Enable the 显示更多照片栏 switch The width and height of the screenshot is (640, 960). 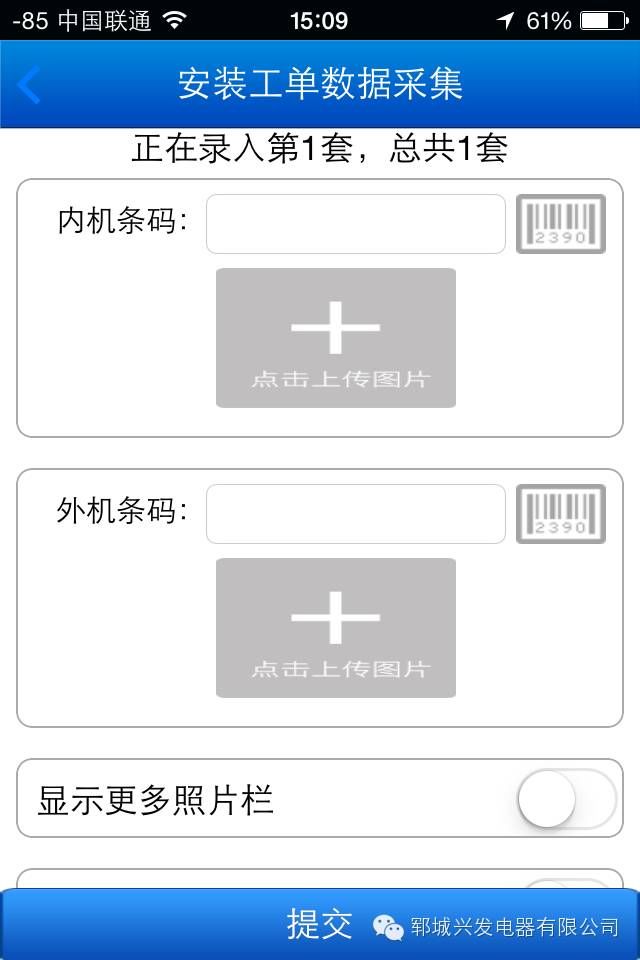point(566,799)
